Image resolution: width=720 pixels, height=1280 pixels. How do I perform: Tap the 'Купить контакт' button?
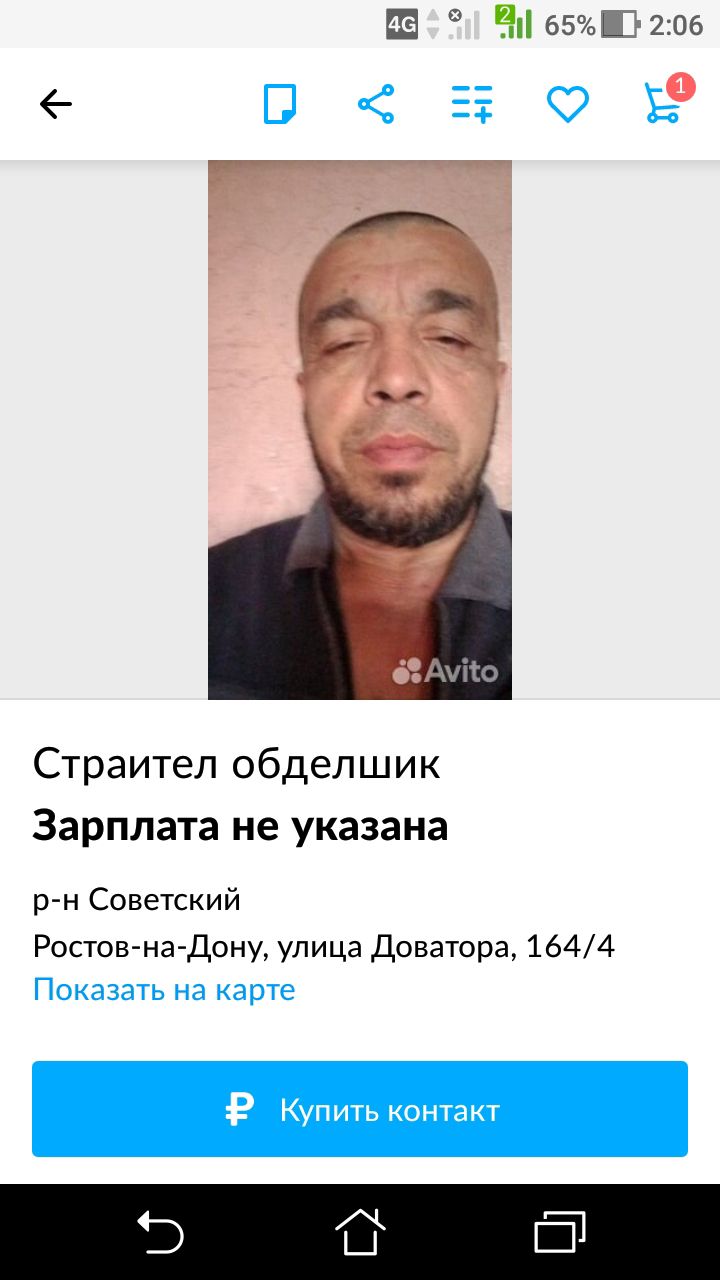point(360,1109)
